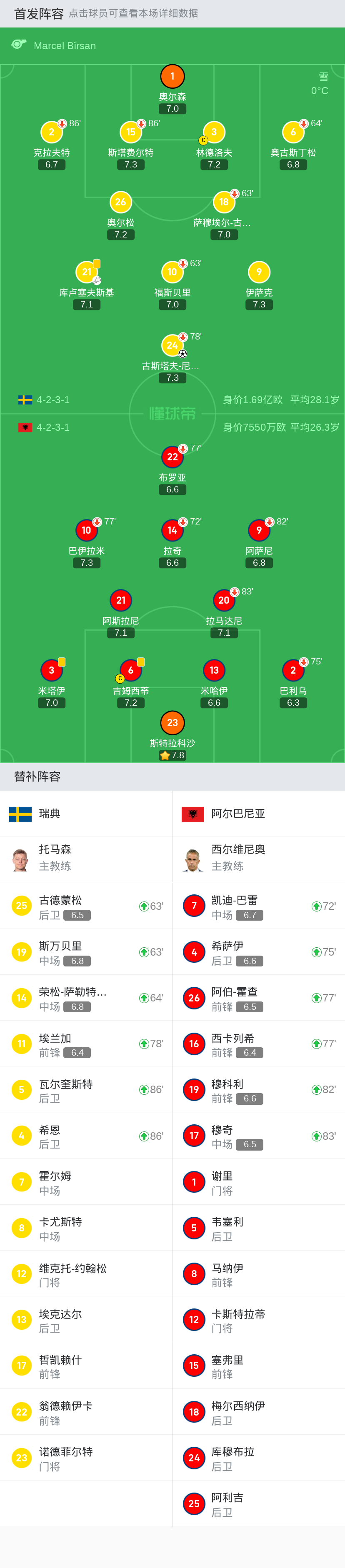Open substitute 古德蒙松's row
The image size is (345, 1568).
click(86, 906)
